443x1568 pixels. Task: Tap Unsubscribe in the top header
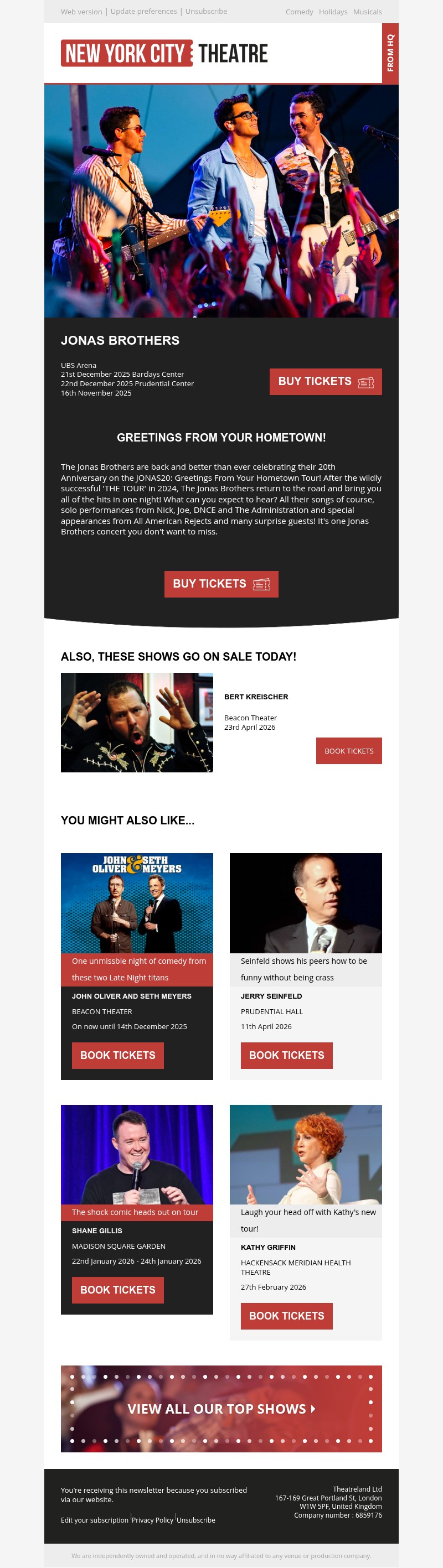click(x=206, y=12)
